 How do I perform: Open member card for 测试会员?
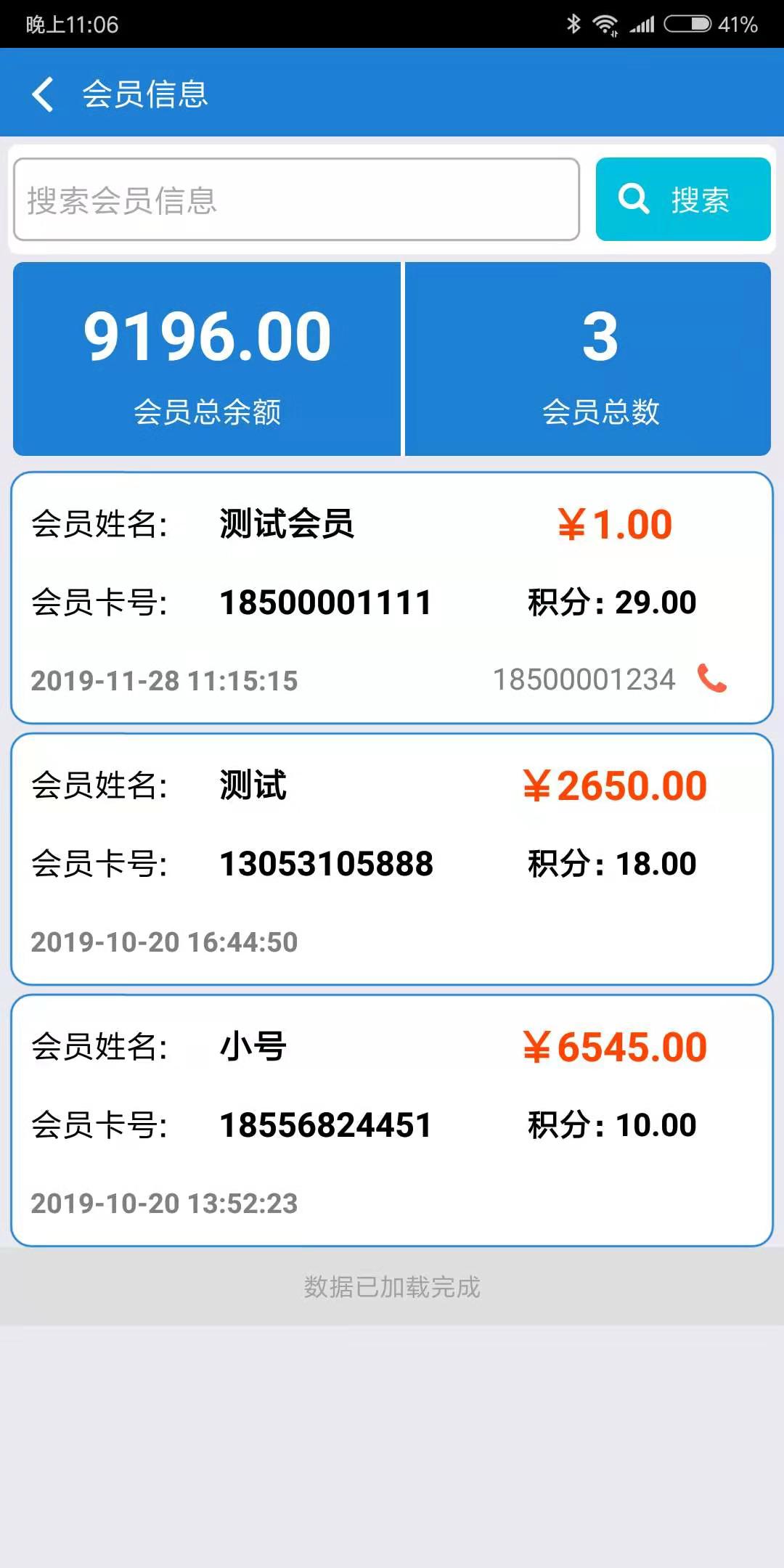click(392, 598)
